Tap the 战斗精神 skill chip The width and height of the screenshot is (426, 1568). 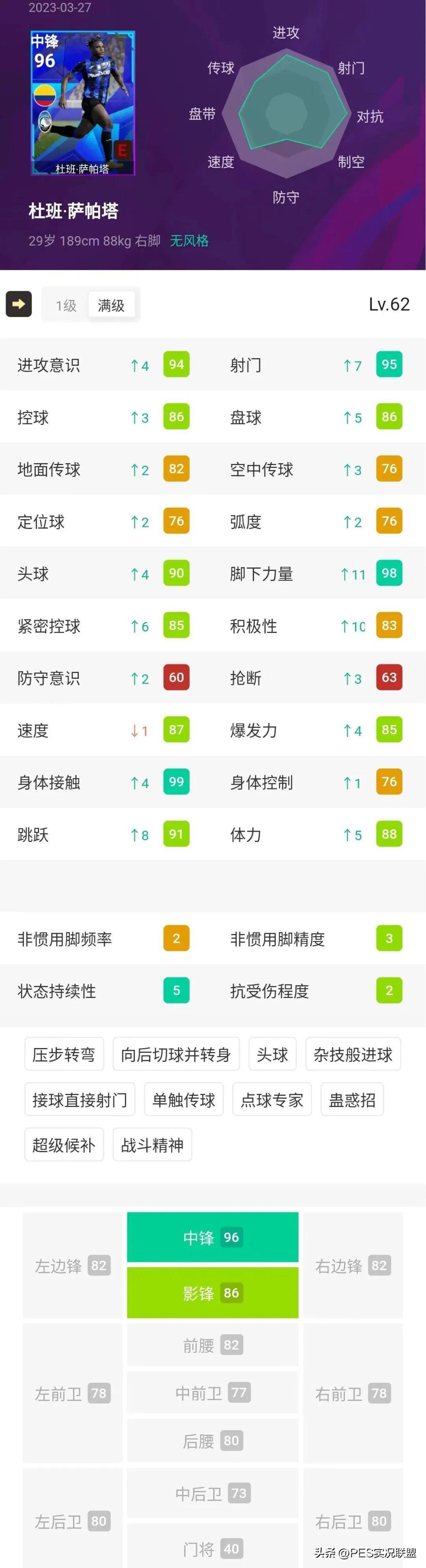pyautogui.click(x=152, y=1145)
